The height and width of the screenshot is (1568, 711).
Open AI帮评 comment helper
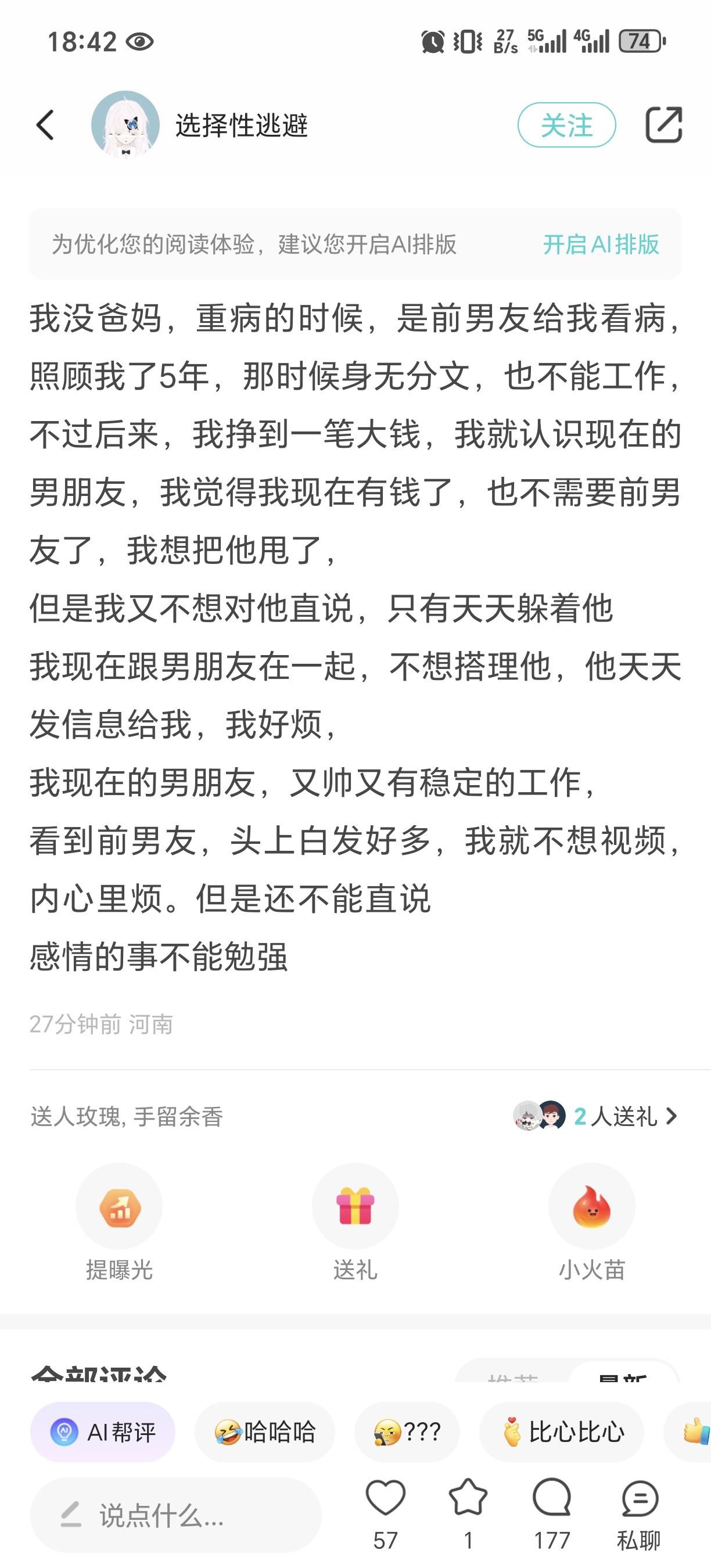point(103,1432)
